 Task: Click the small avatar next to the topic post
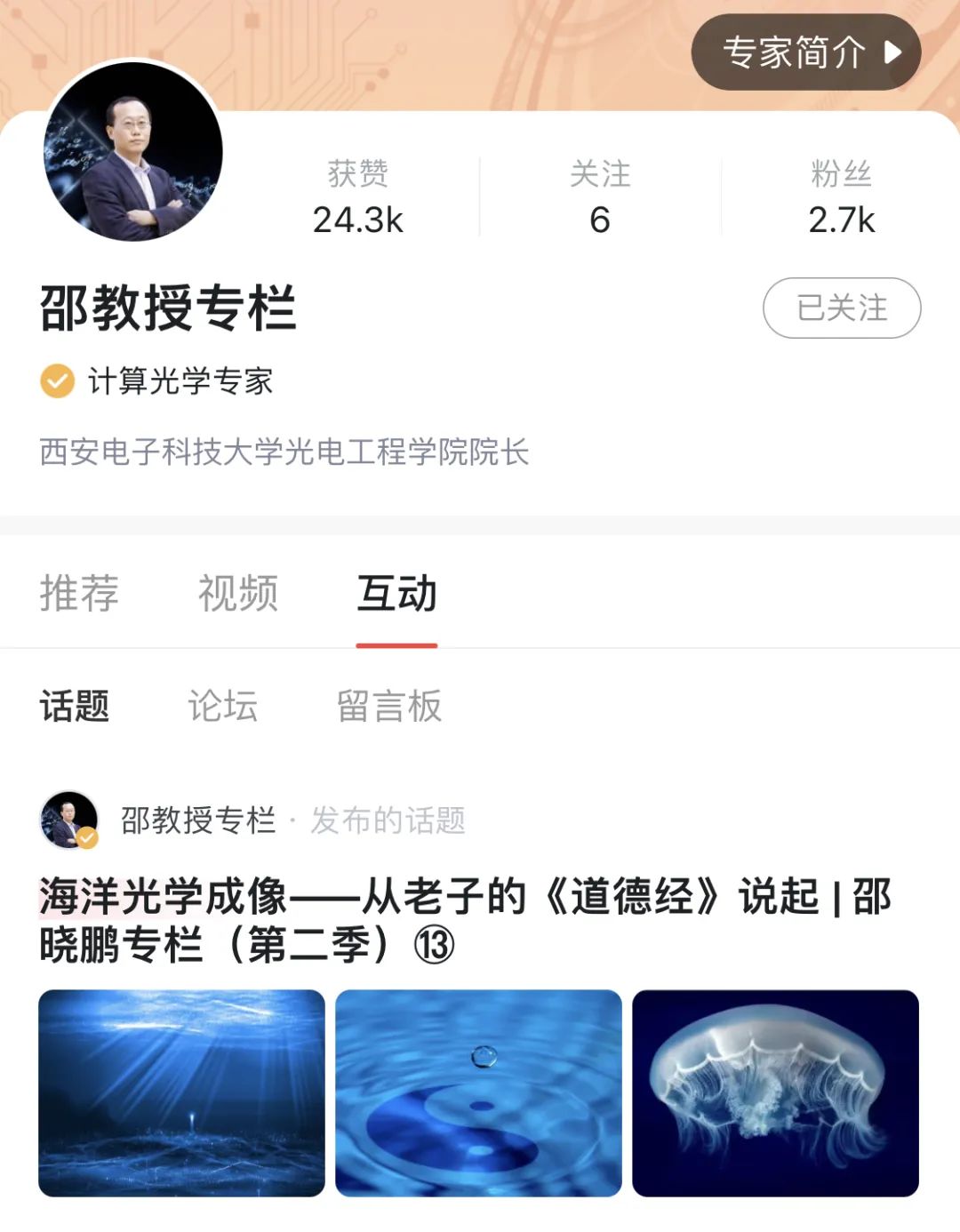[70, 818]
